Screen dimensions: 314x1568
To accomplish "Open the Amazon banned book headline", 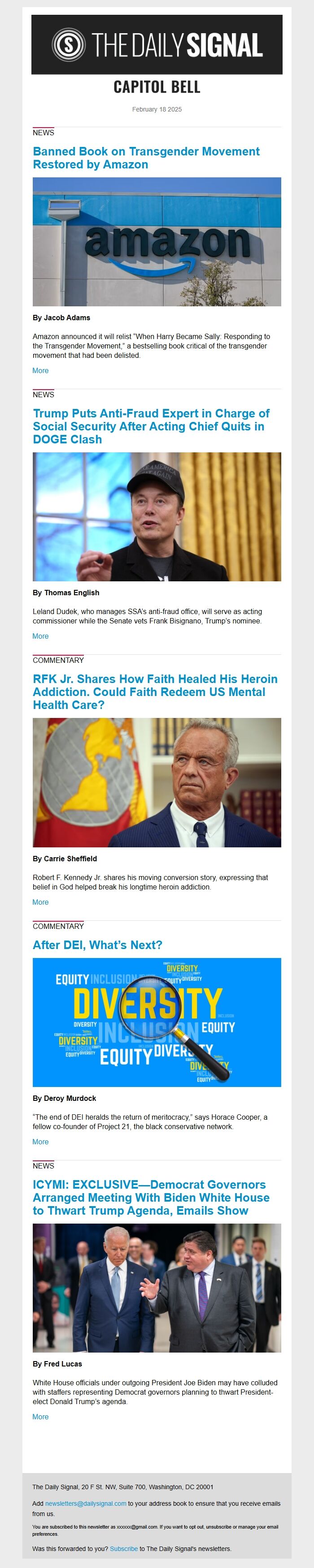I will [146, 158].
